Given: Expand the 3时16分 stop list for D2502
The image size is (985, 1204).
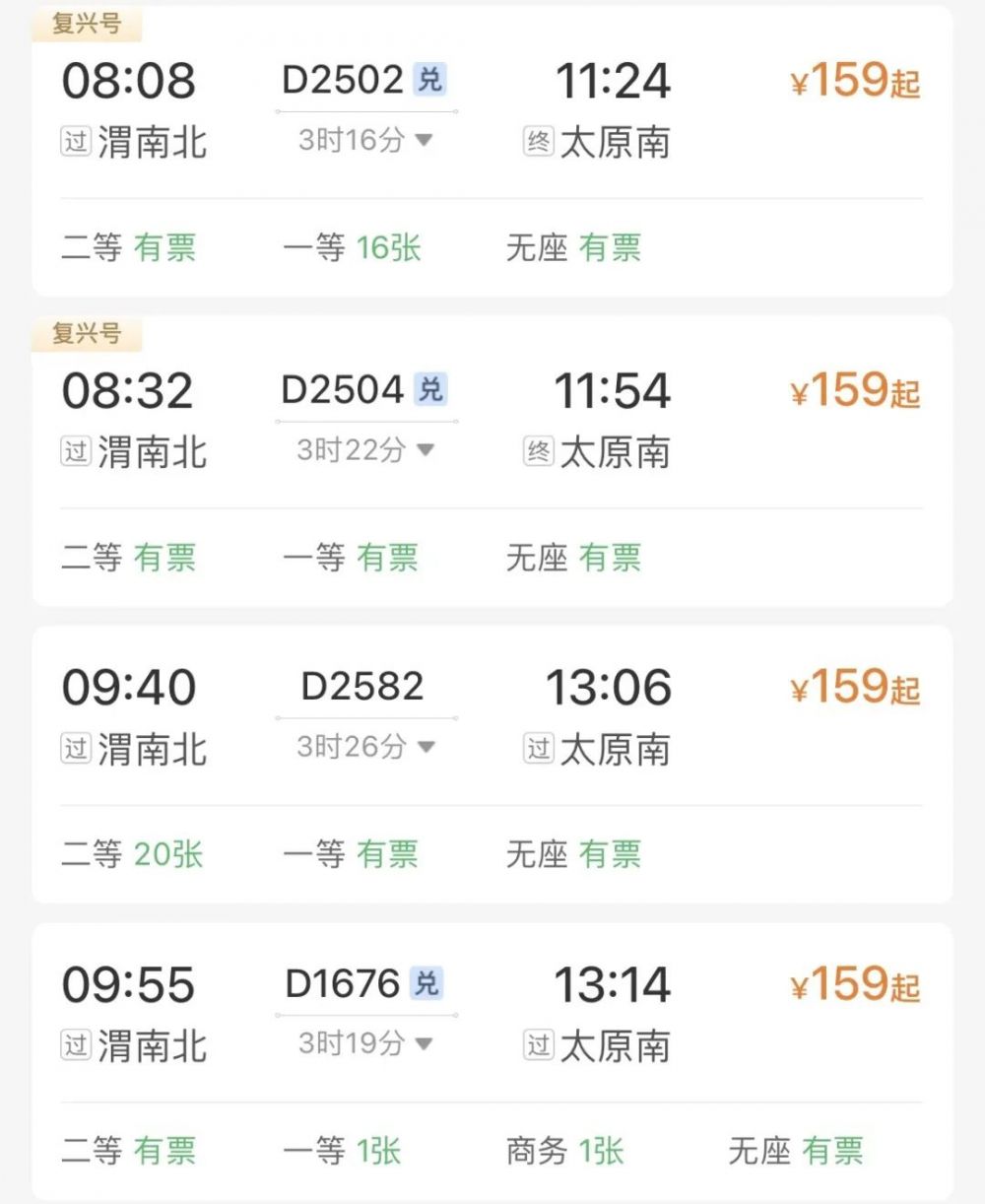Looking at the screenshot, I should tap(365, 141).
